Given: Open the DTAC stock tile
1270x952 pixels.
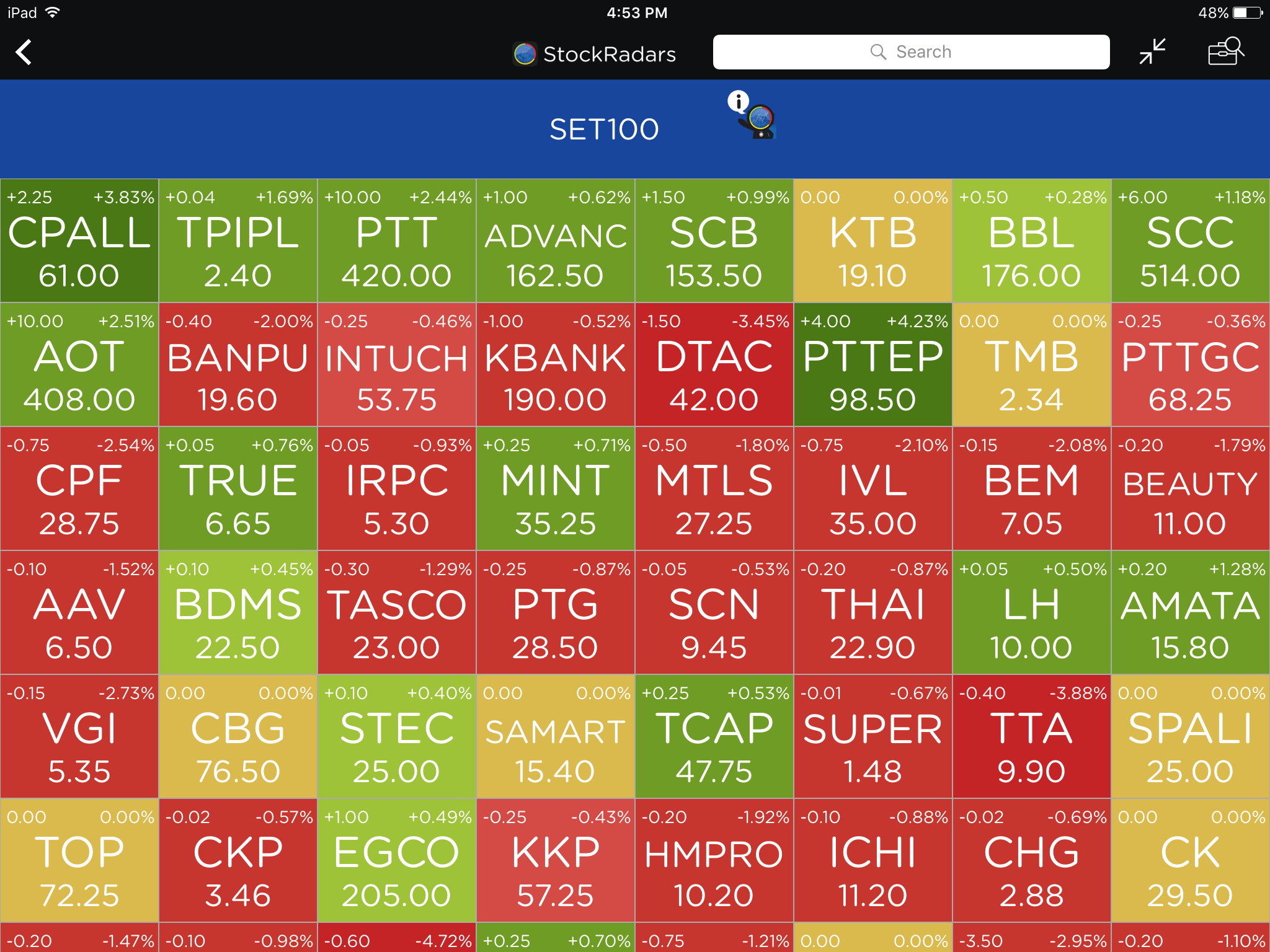Looking at the screenshot, I should pyautogui.click(x=714, y=364).
